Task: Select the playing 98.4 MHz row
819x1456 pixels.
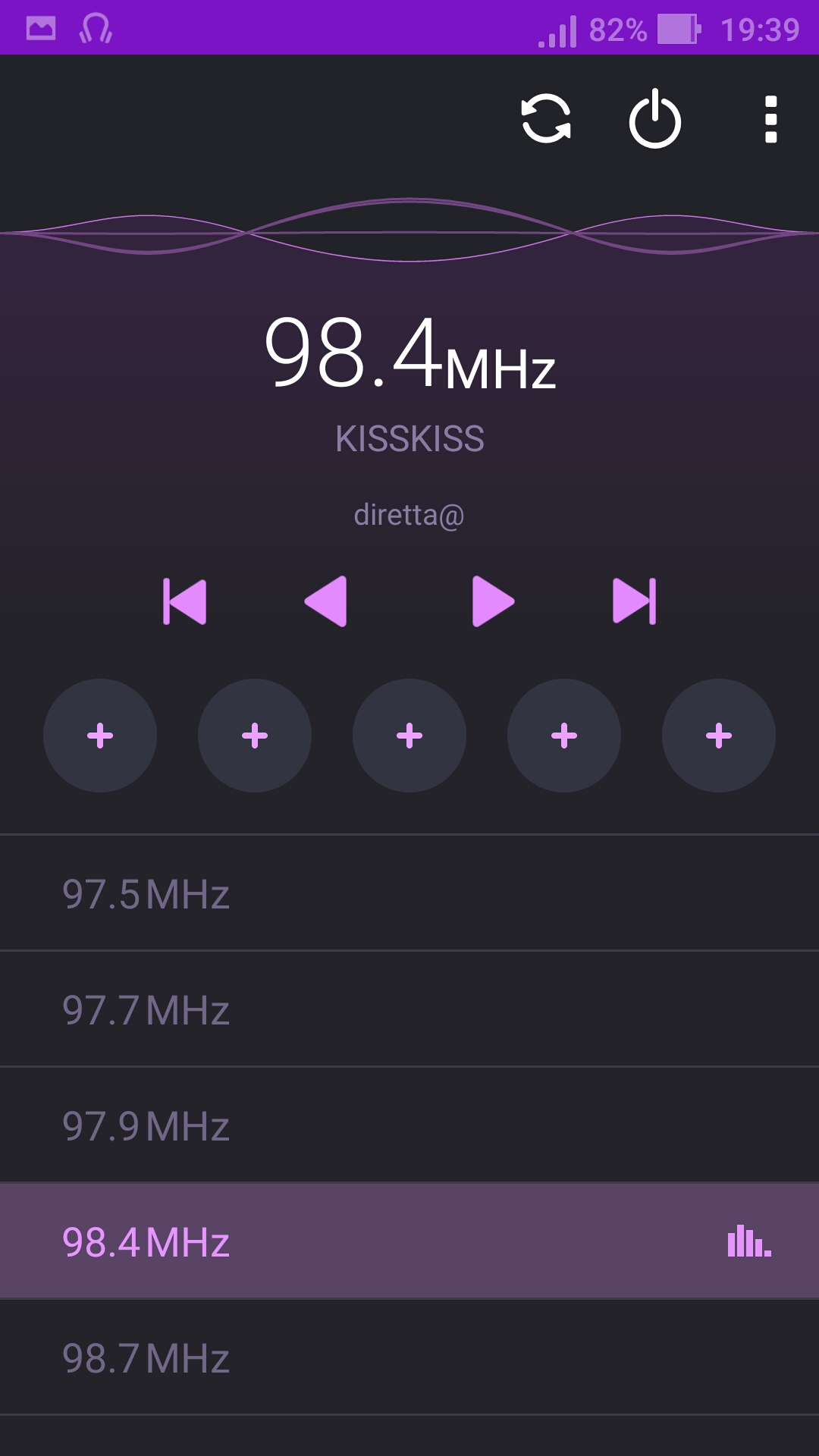Action: click(x=409, y=1241)
